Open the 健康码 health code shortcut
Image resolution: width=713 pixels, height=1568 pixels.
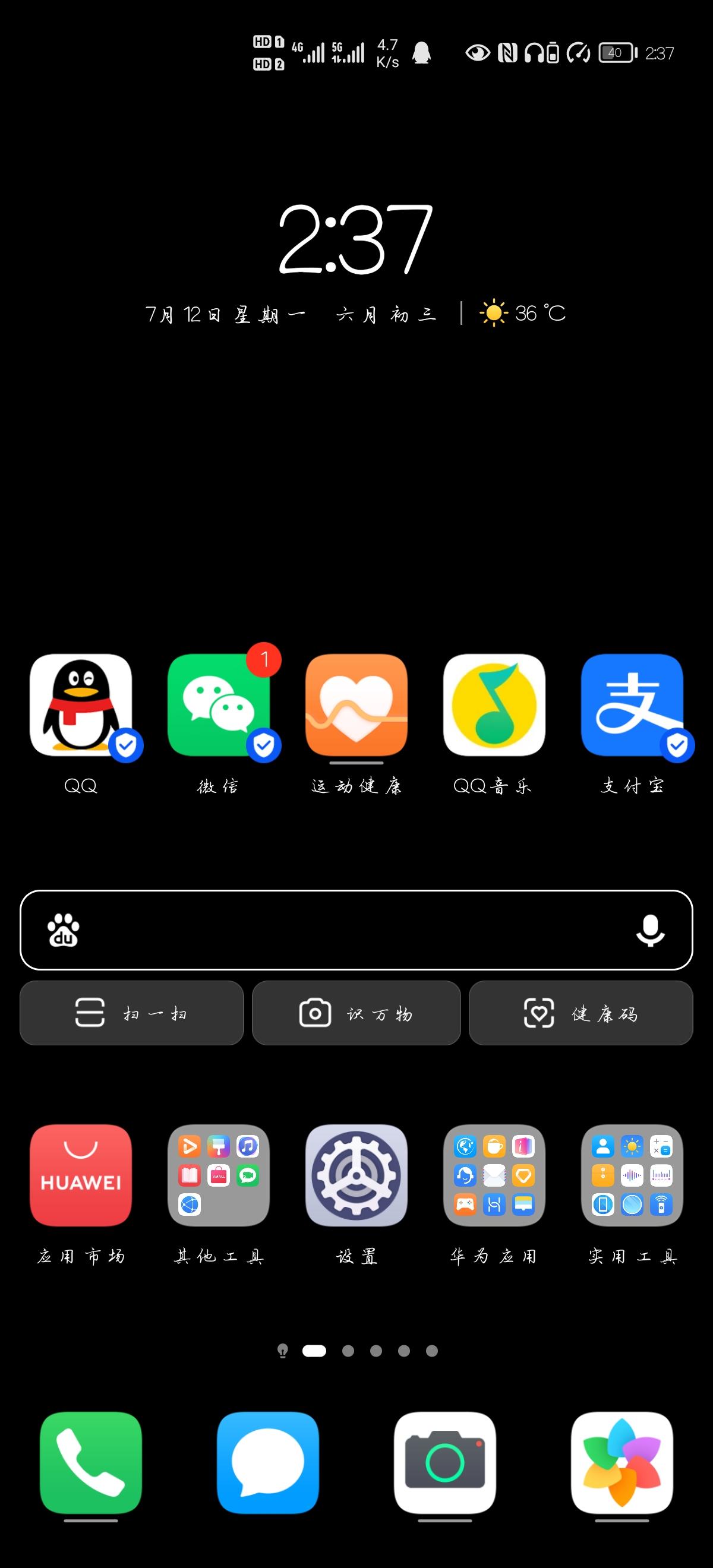click(x=581, y=1013)
